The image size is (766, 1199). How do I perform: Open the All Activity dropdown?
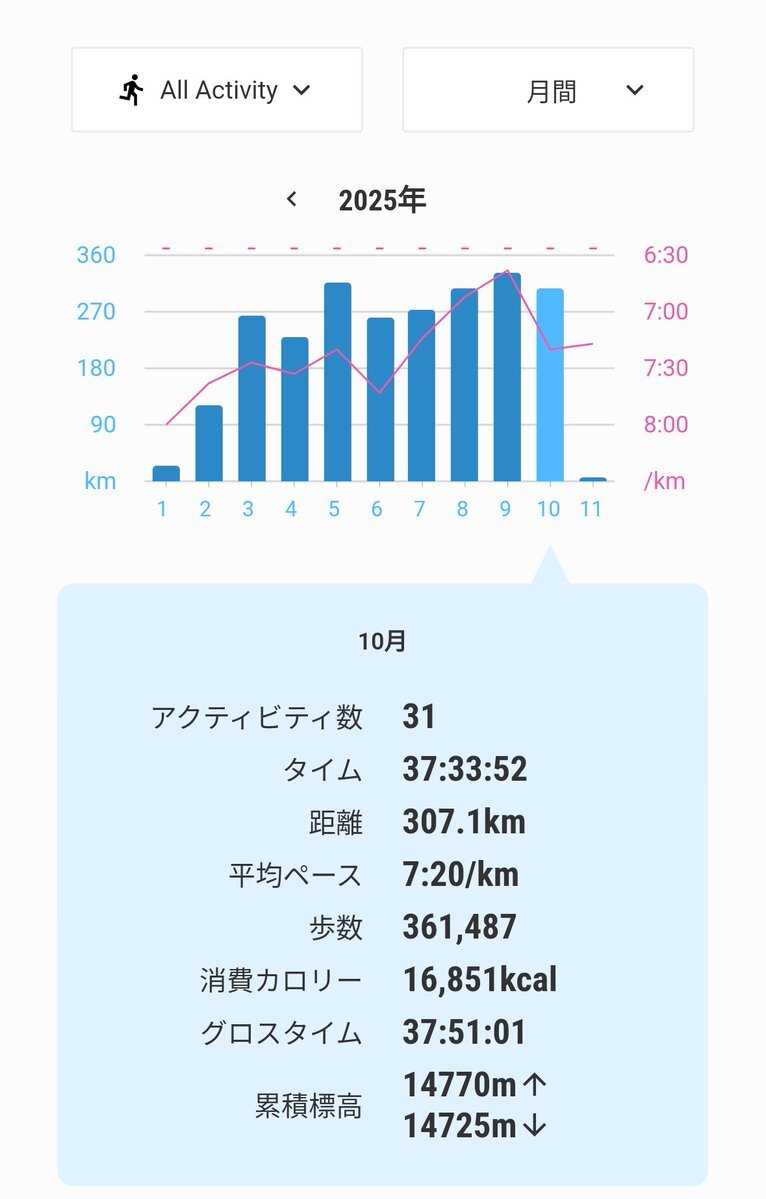[x=216, y=90]
